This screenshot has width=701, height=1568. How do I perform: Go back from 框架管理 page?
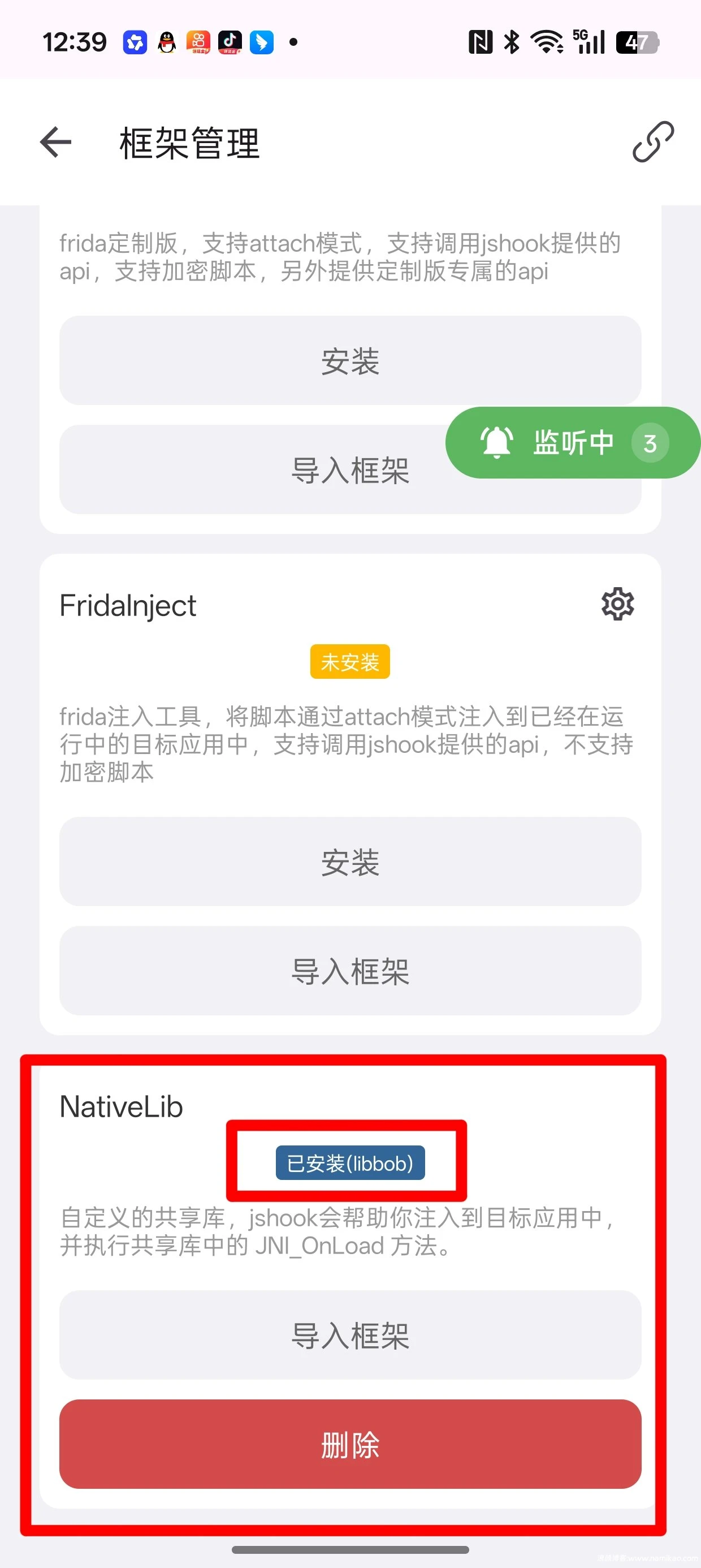pyautogui.click(x=56, y=143)
